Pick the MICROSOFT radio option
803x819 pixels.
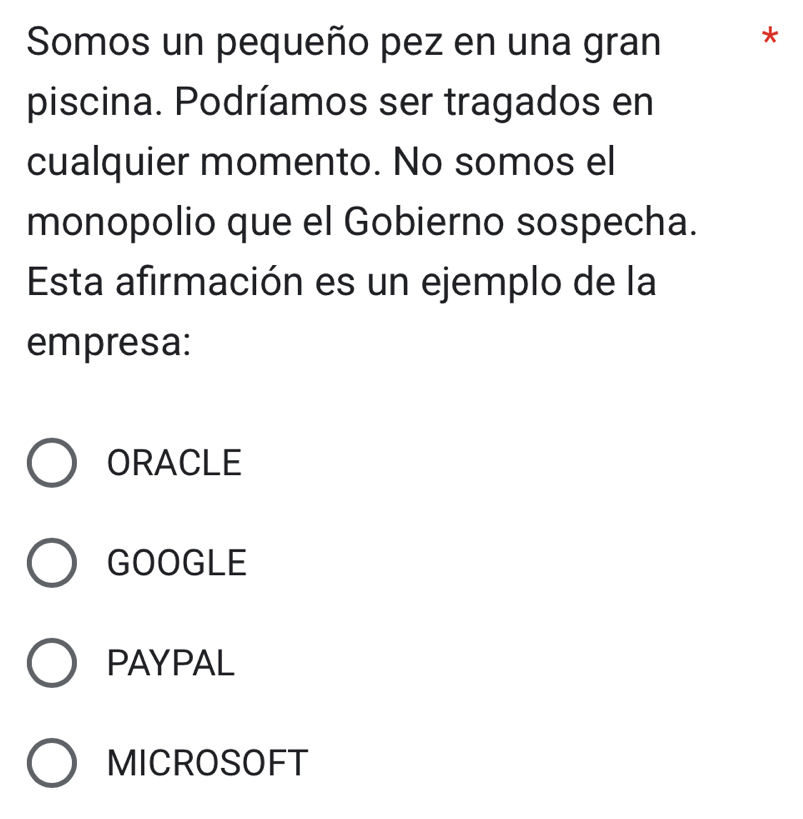52,763
